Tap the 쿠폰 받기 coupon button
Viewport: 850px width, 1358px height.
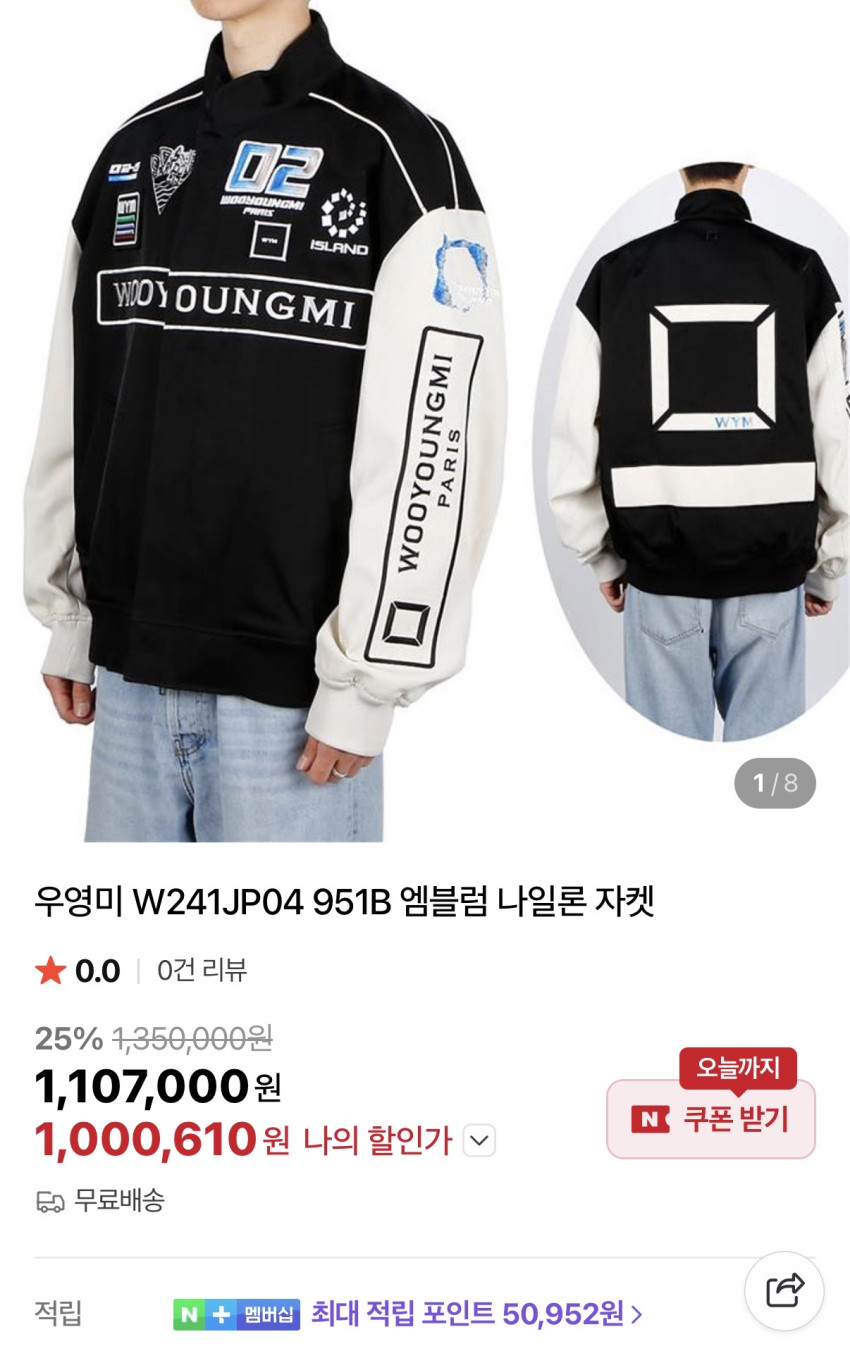[x=711, y=1119]
